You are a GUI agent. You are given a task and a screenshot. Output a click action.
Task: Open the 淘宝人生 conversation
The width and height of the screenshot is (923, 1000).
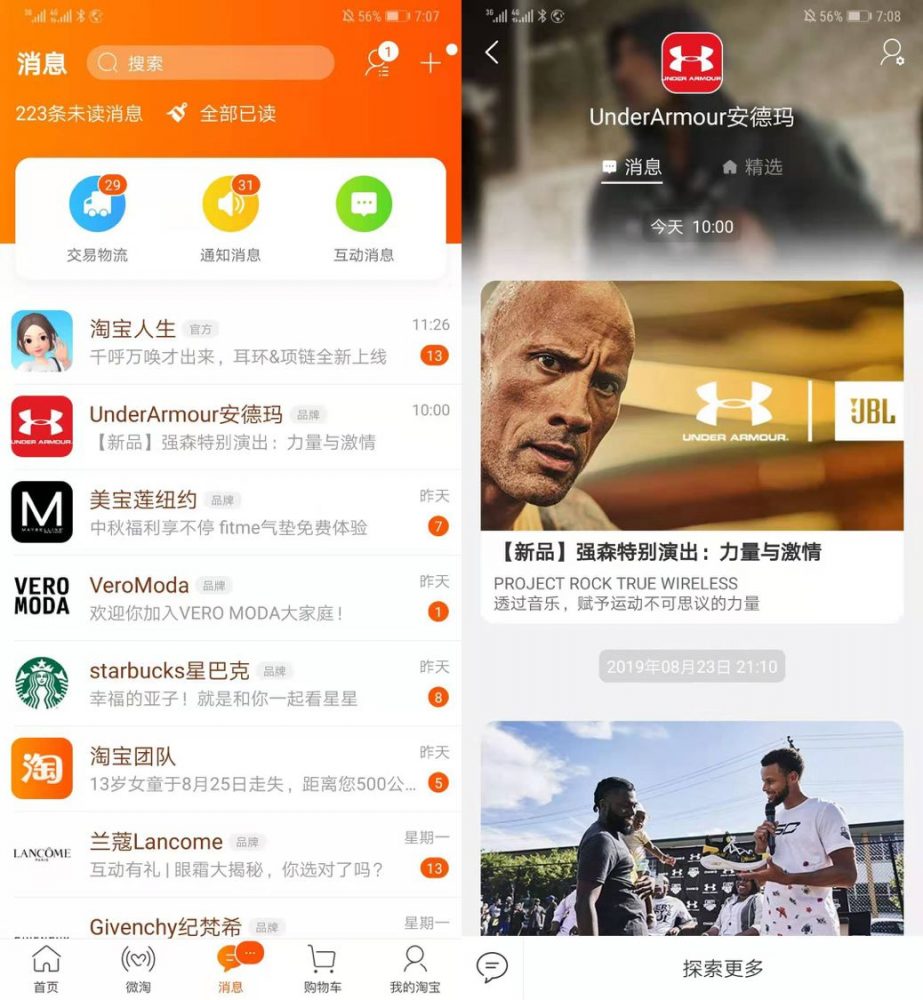click(x=230, y=341)
